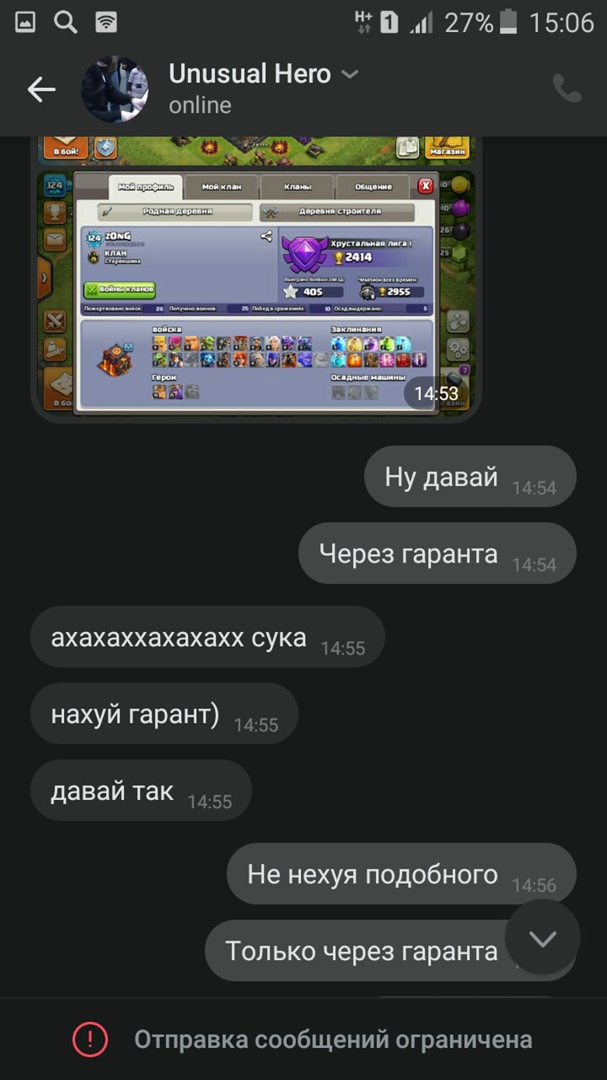The image size is (607, 1080).
Task: Expand the Unusual Hero name dropdown
Action: tap(350, 75)
